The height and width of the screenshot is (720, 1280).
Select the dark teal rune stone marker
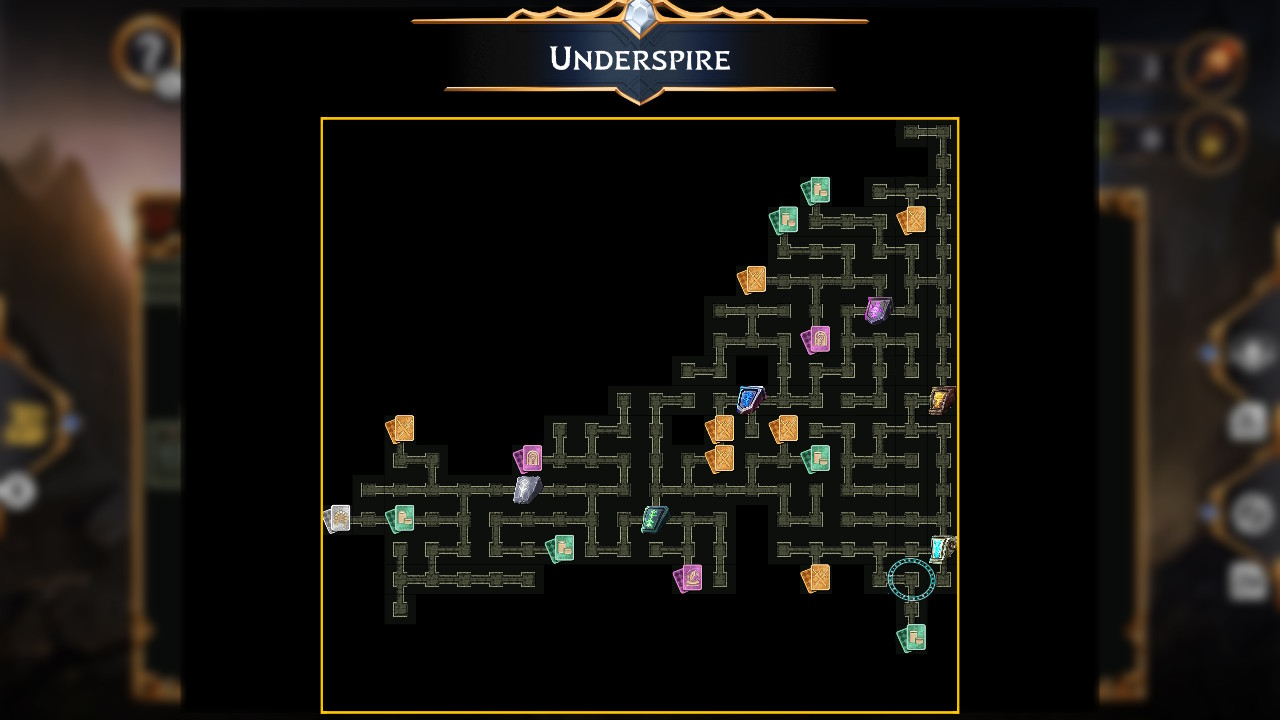click(x=654, y=519)
